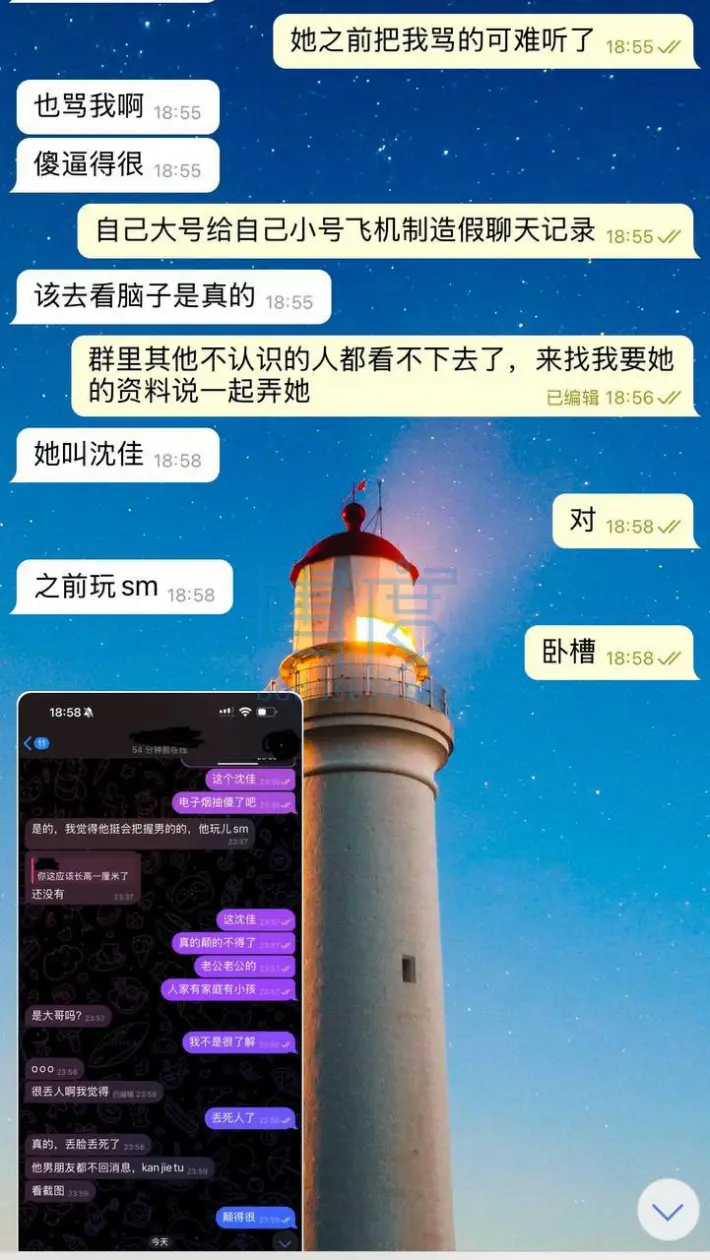Jump to the latest messages with the down arrow

point(667,1210)
